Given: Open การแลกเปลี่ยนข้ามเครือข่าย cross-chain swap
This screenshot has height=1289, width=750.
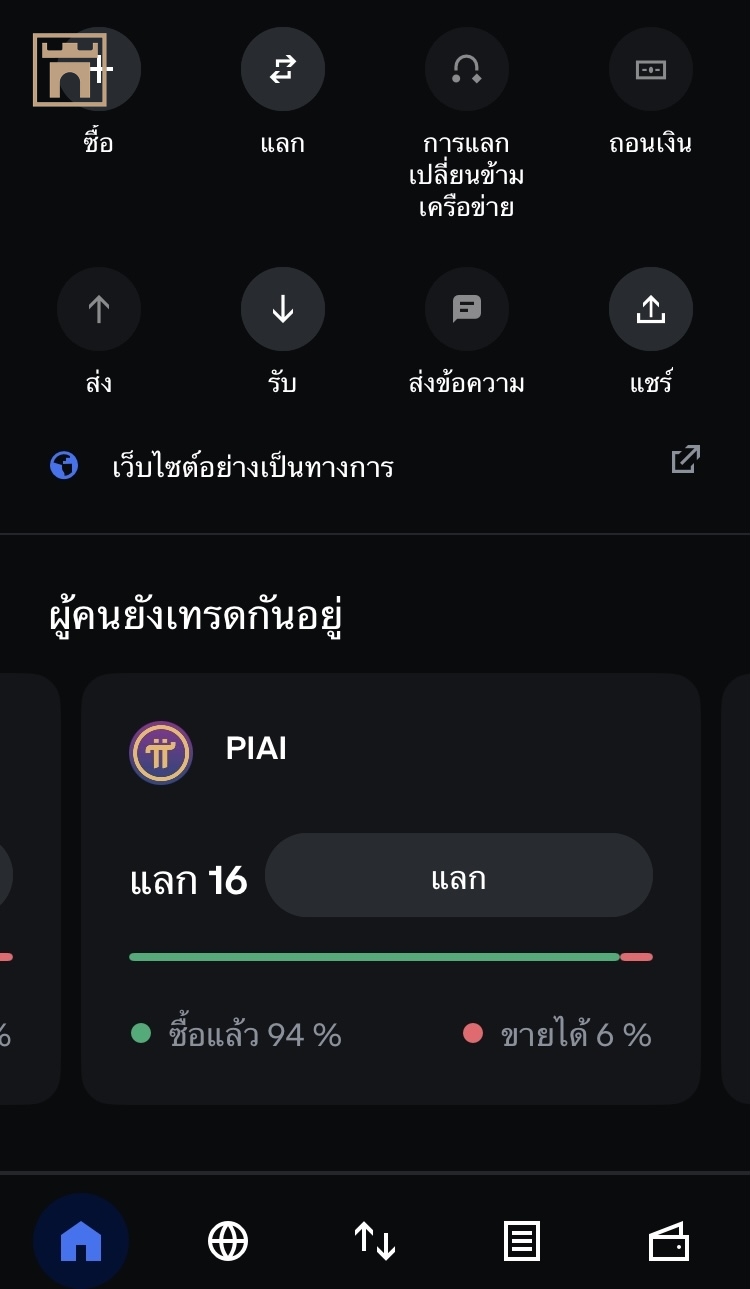Looking at the screenshot, I should coord(466,70).
